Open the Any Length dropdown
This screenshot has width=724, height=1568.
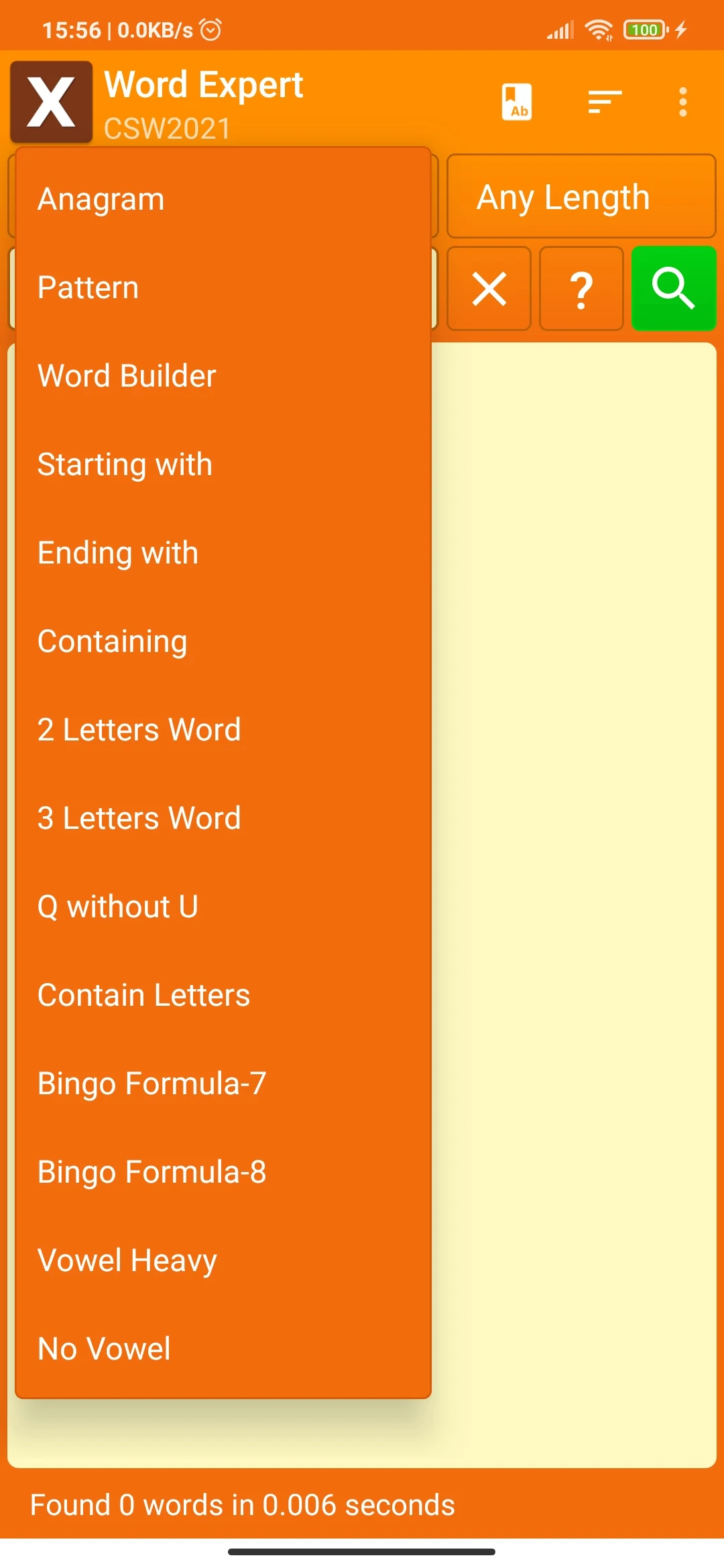[581, 196]
